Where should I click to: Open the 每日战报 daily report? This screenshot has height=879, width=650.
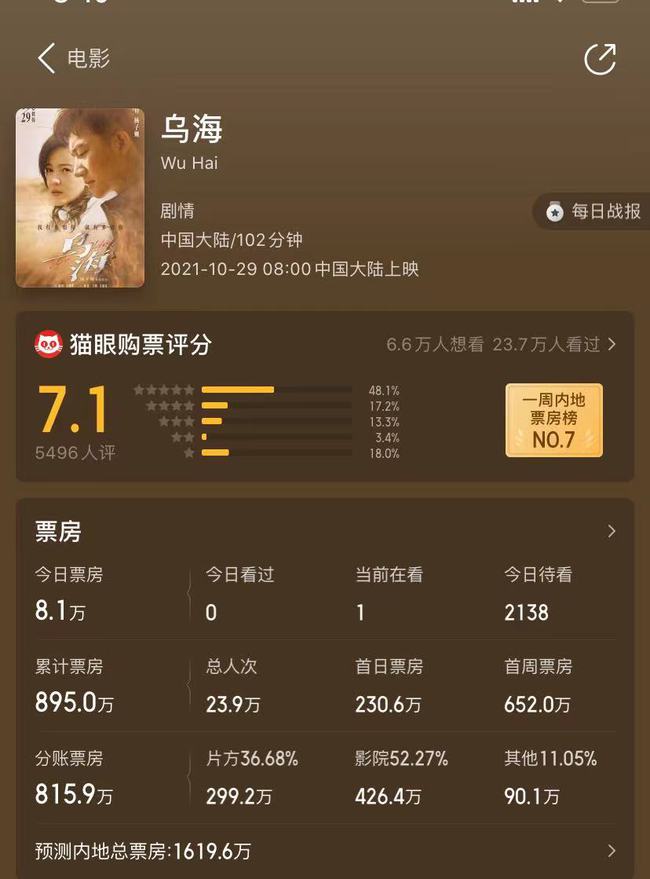(x=593, y=212)
